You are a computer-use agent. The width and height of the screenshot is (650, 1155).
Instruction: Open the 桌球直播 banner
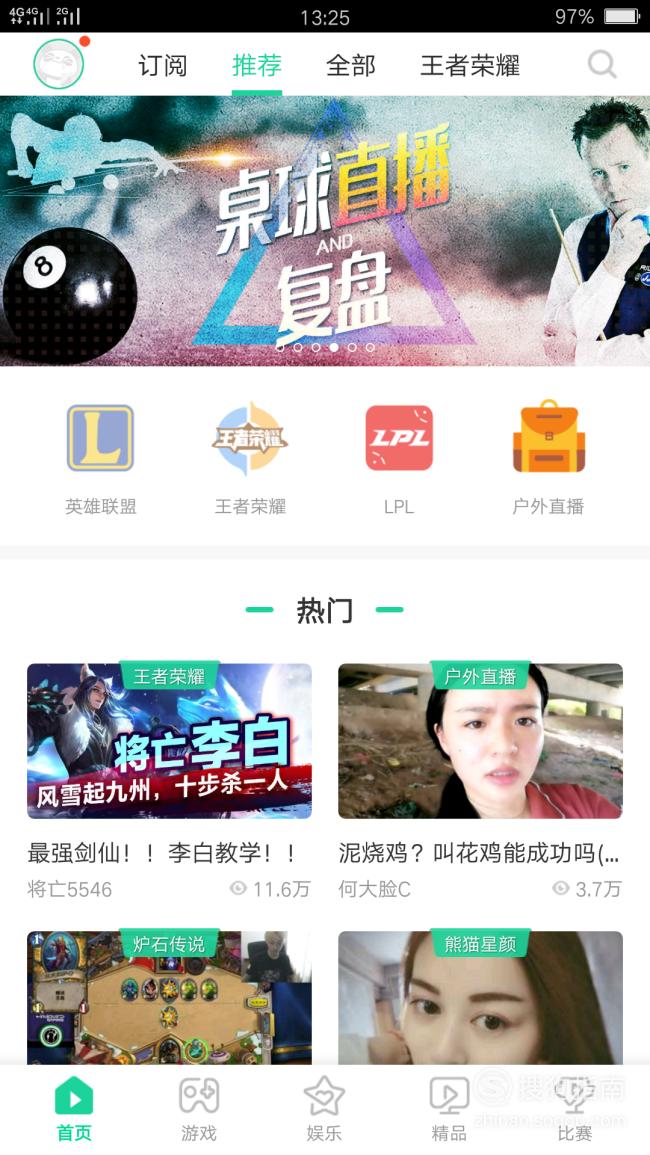325,231
